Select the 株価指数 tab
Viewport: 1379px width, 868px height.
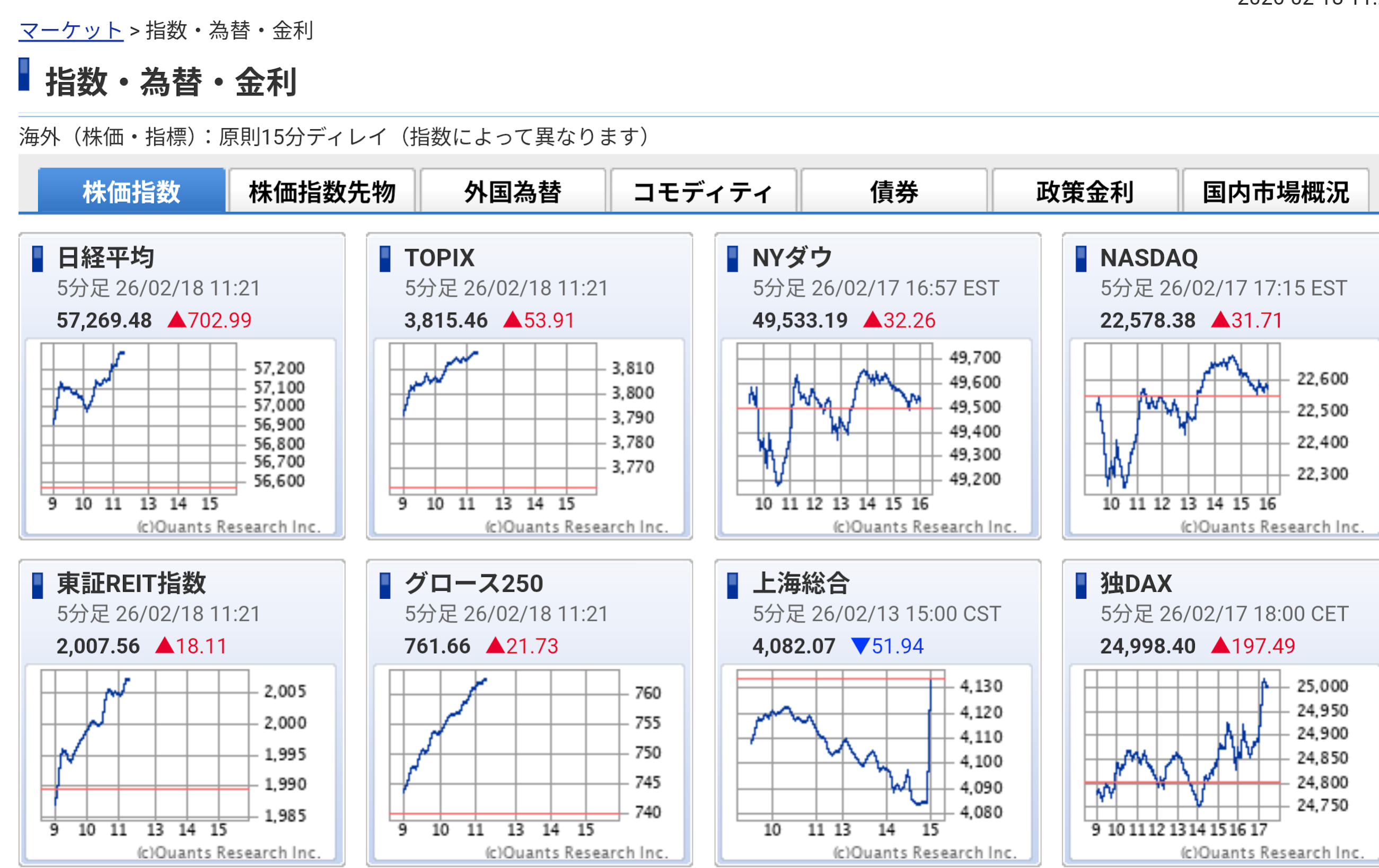click(x=131, y=192)
